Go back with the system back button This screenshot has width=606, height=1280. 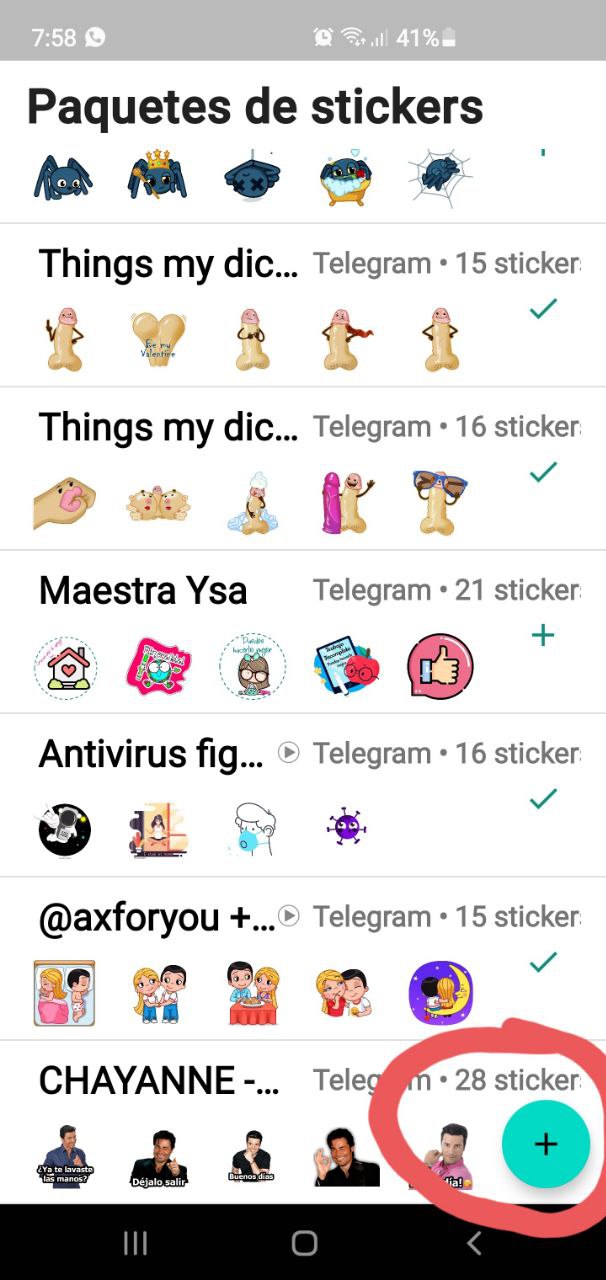[474, 1242]
